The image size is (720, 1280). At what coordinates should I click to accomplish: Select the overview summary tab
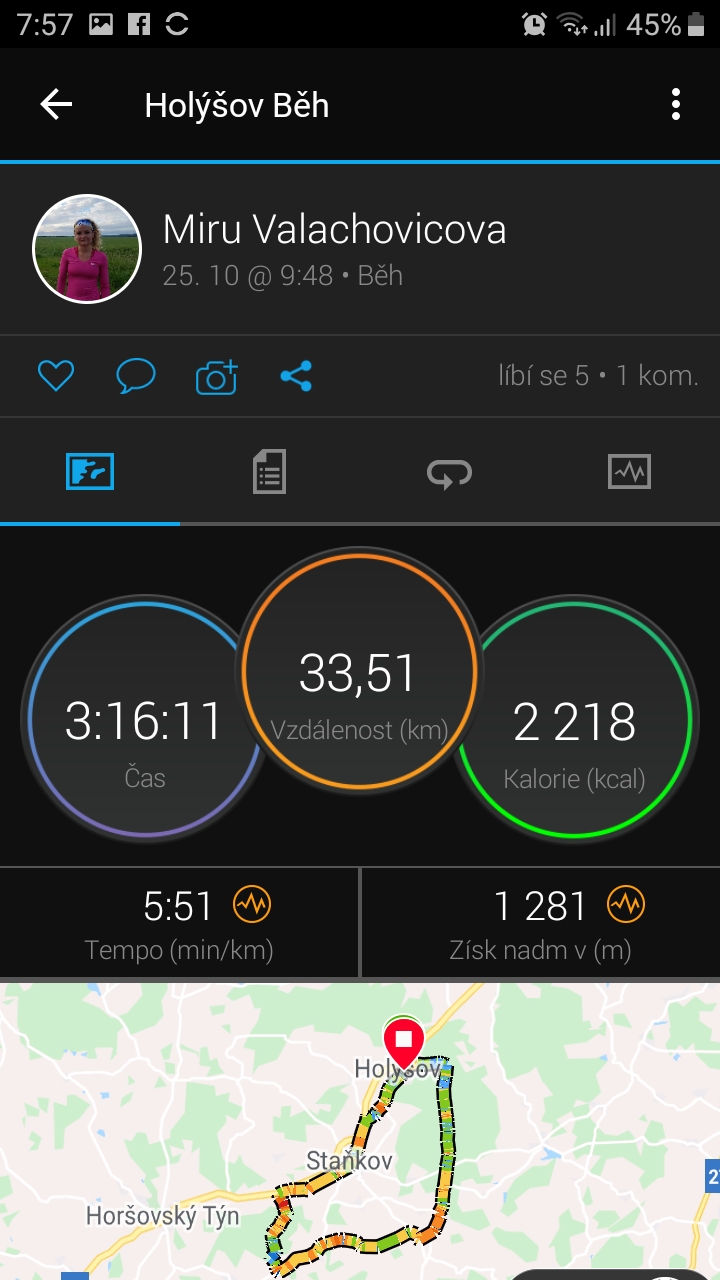coord(90,471)
